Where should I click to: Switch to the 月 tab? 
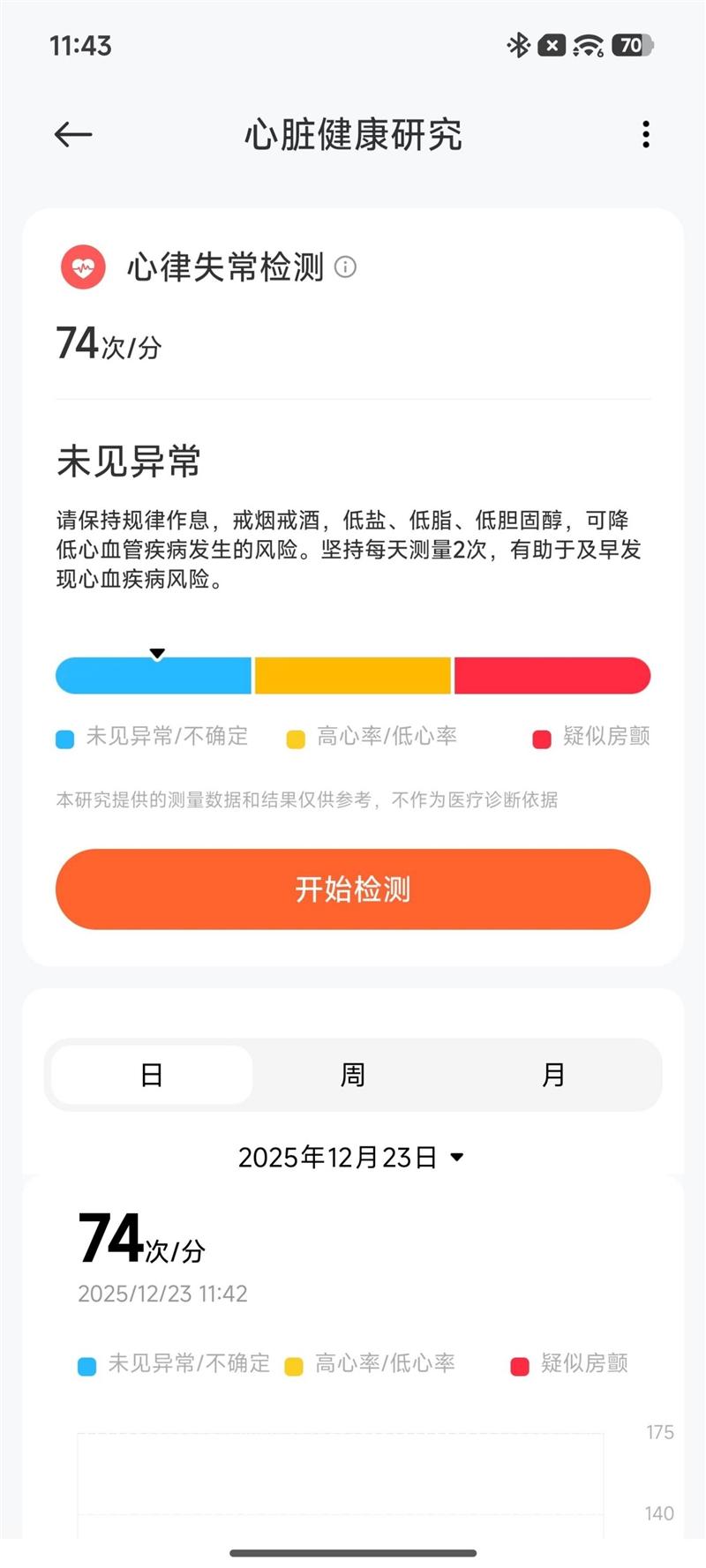pyautogui.click(x=553, y=1075)
